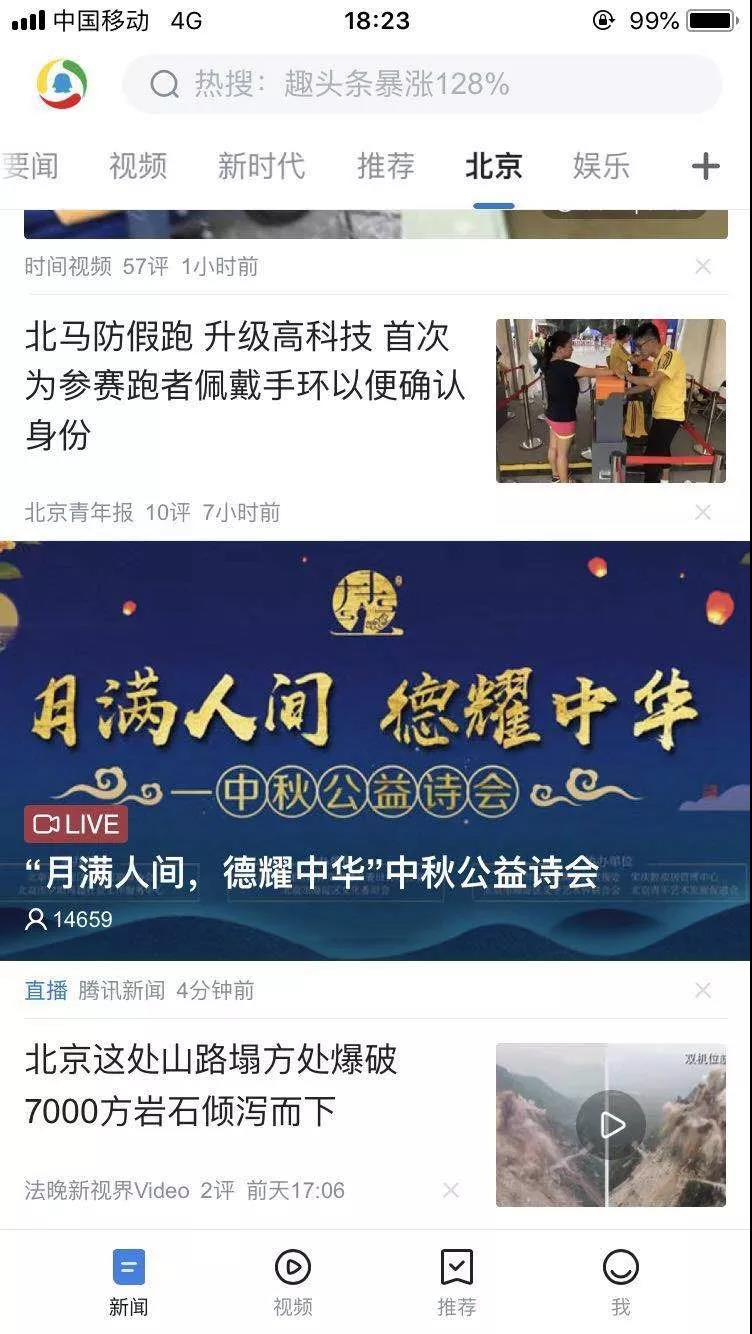Select the 娱乐 top tab

tap(601, 166)
